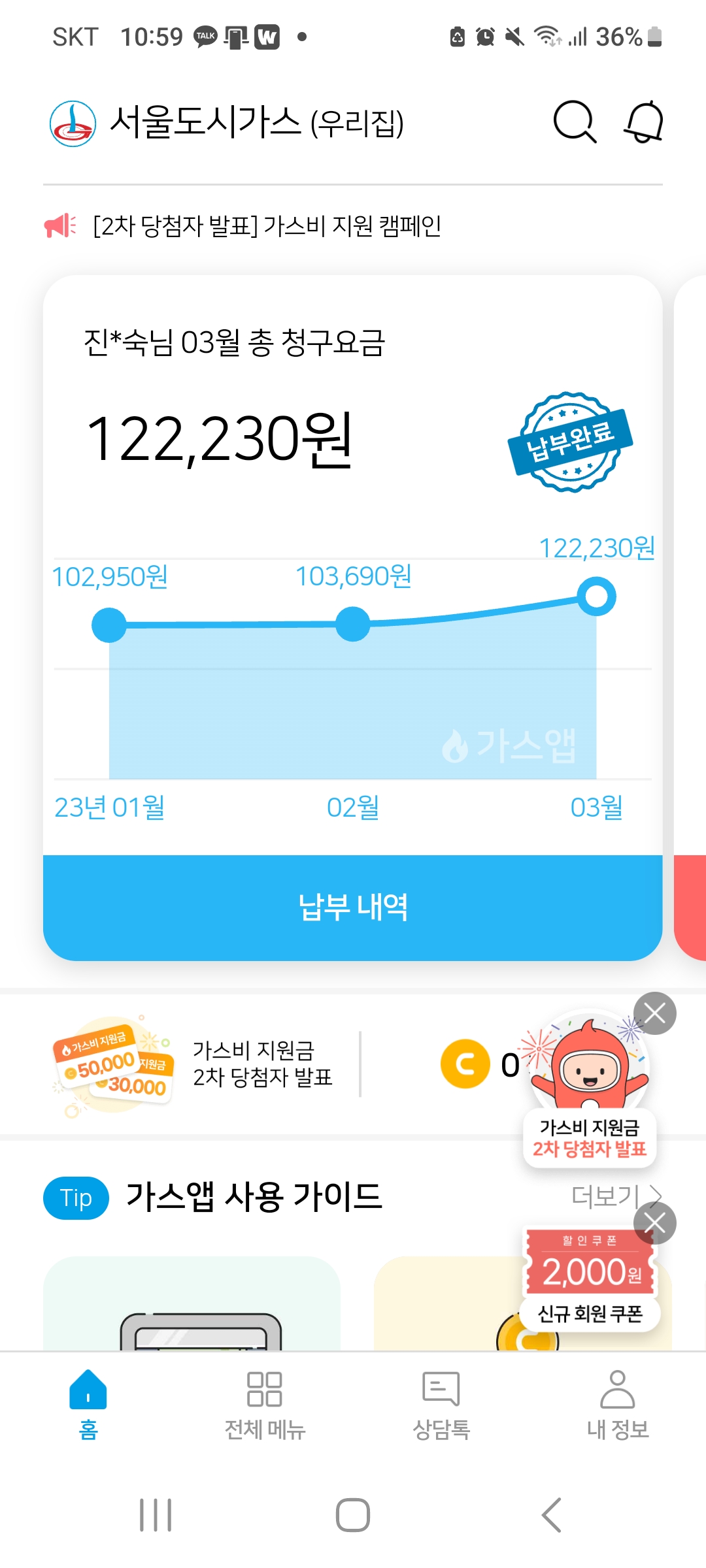Dismiss the 가스비 지원금 mascot popup
The width and height of the screenshot is (706, 1568).
click(655, 1014)
